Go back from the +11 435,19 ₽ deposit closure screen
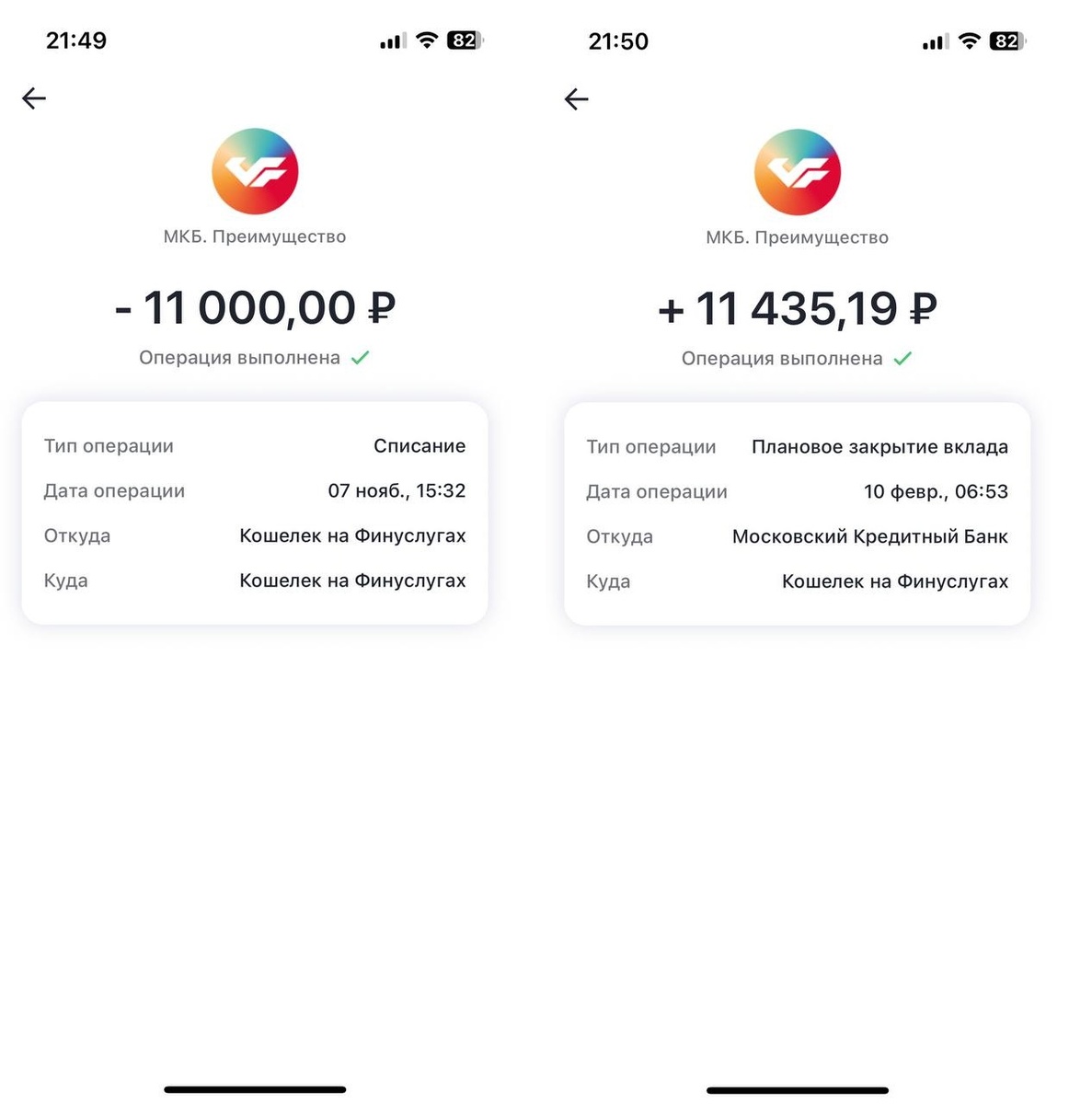The image size is (1092, 1104). [x=577, y=99]
